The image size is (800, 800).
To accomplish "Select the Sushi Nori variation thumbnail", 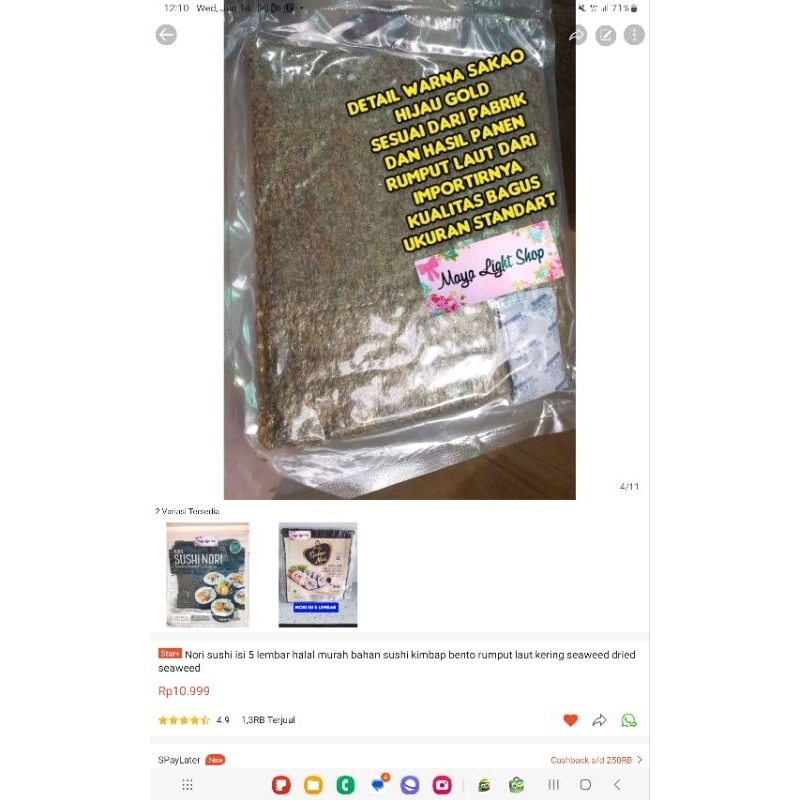I will point(208,575).
